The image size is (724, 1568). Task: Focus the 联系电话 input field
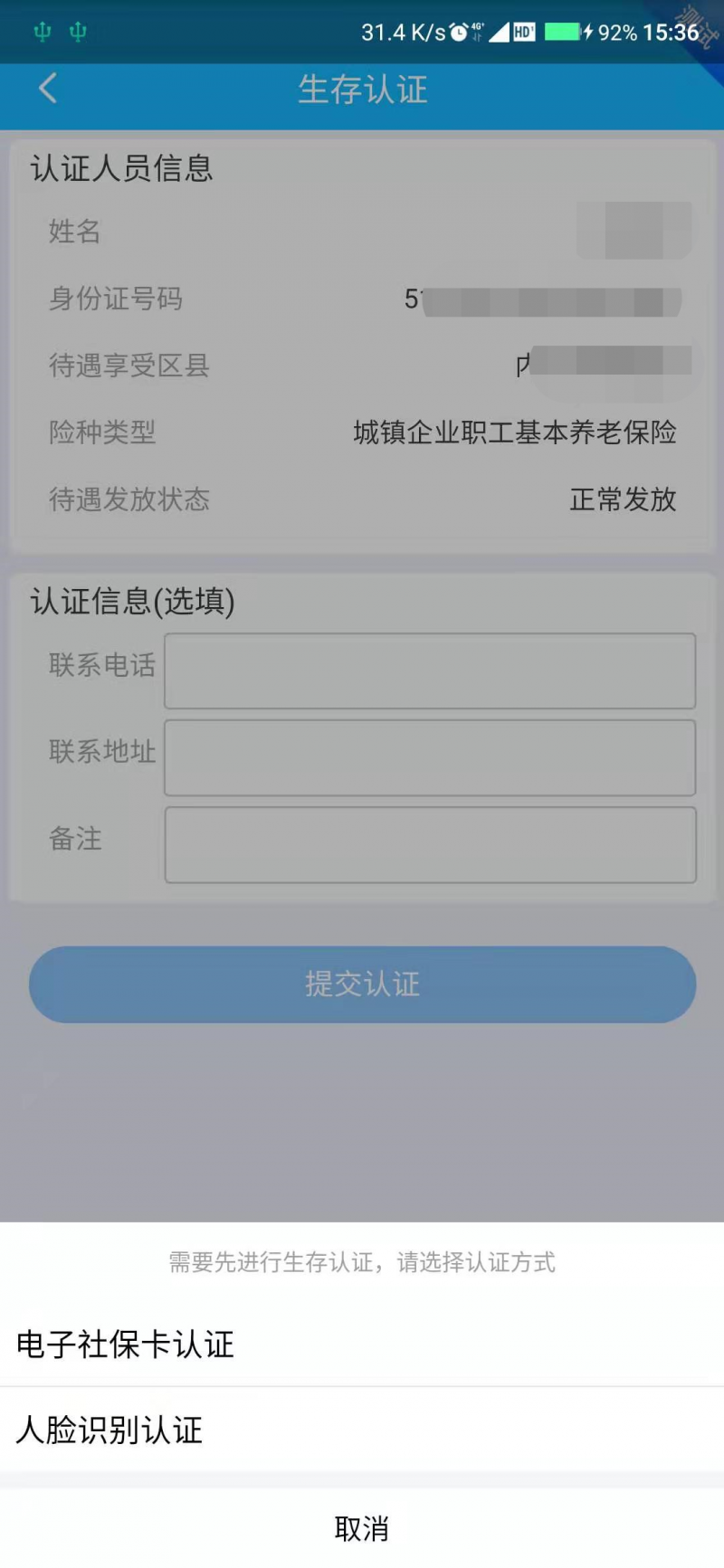point(430,670)
